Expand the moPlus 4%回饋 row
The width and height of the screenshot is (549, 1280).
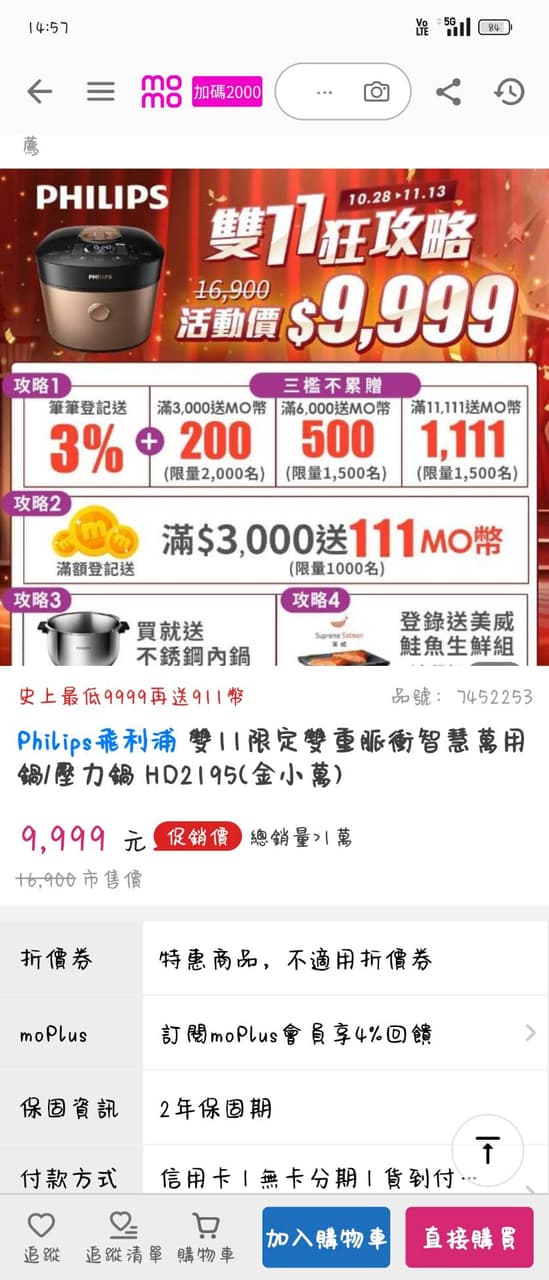(x=274, y=1033)
